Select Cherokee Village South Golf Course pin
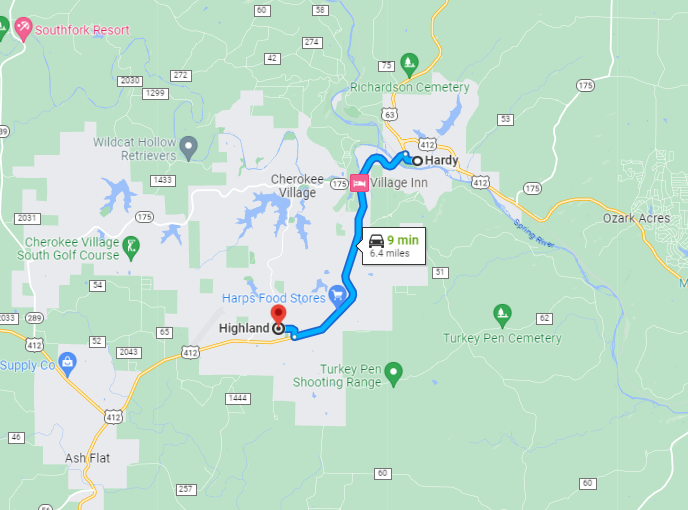Image resolution: width=688 pixels, height=510 pixels. pyautogui.click(x=131, y=245)
